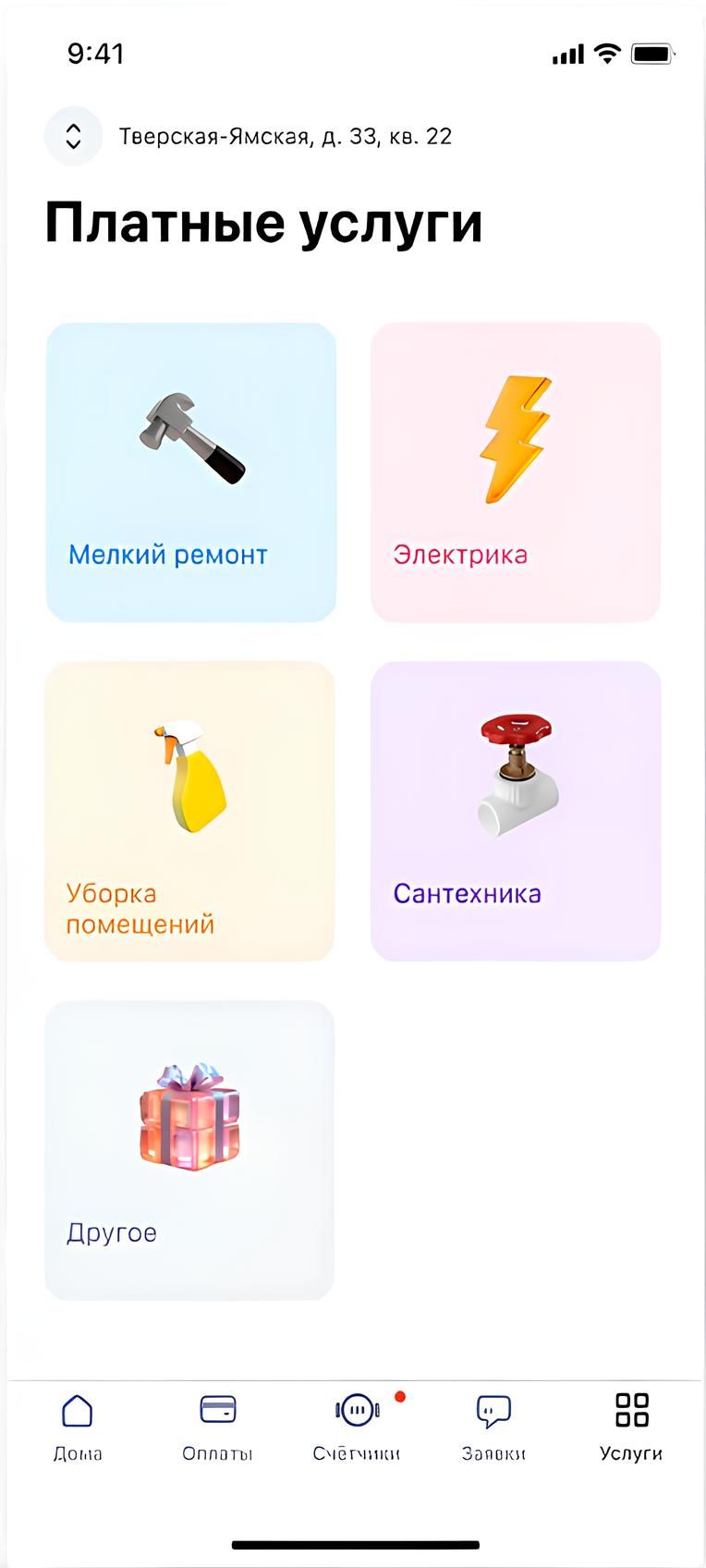Open the Счётчики tab
The image size is (706, 1568).
(357, 1426)
